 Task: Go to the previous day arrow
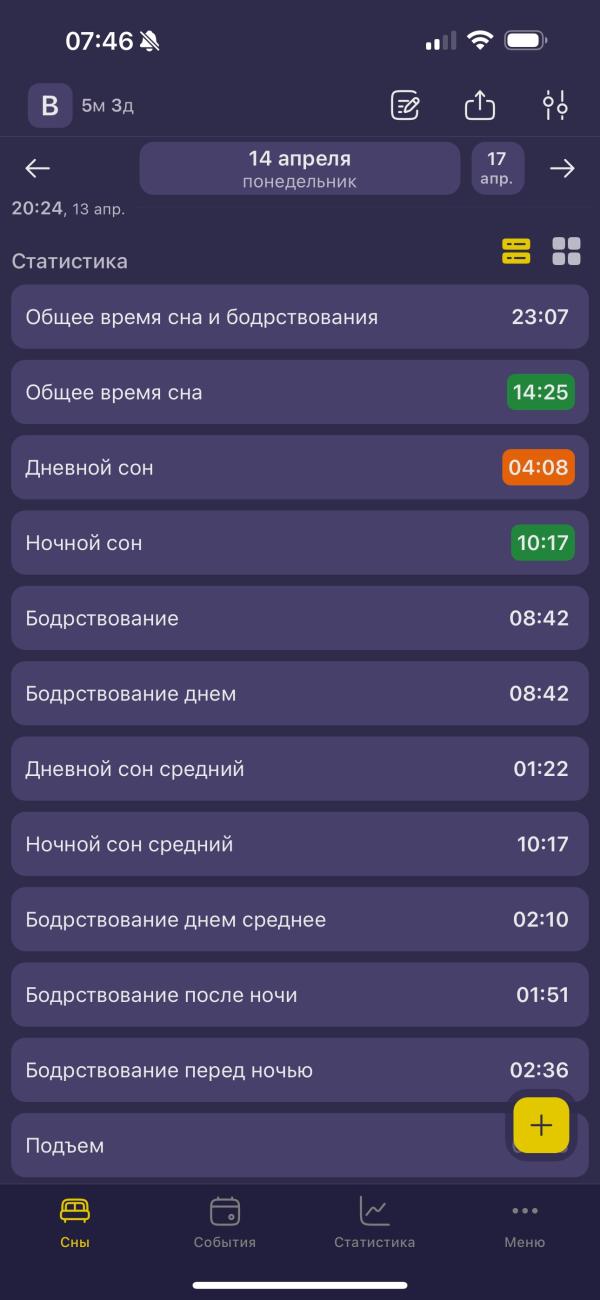[x=38, y=169]
